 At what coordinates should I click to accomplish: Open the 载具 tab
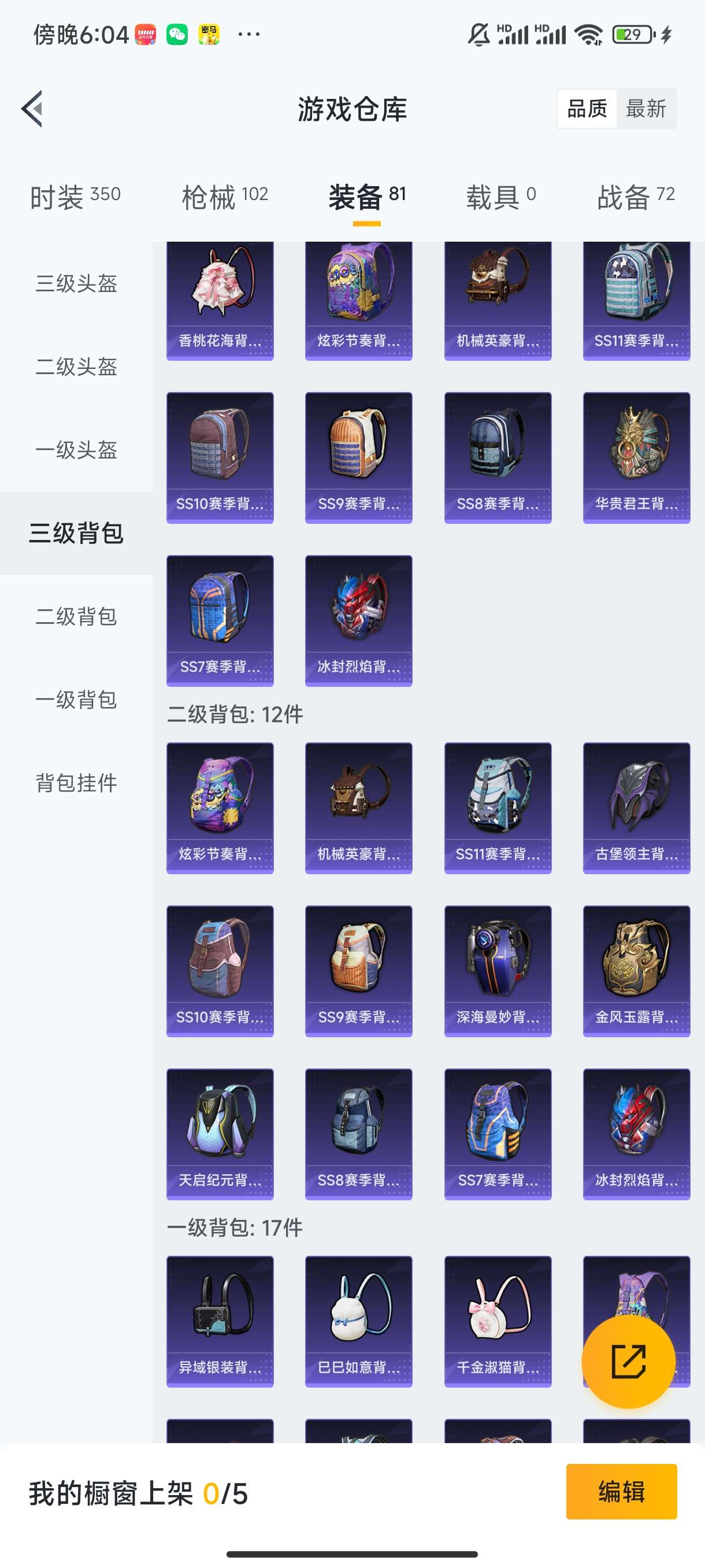500,197
